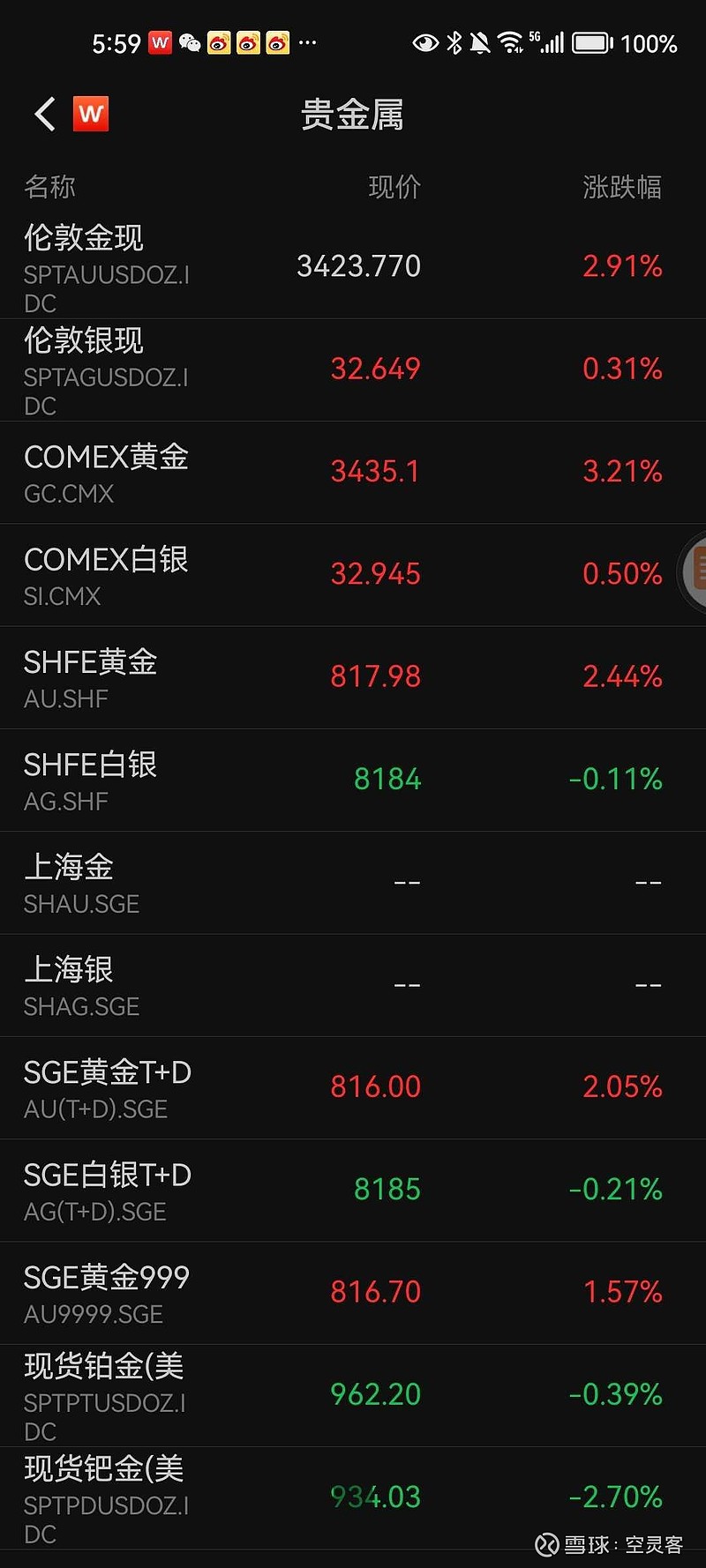Tap the 现价 column header
706x1568 pixels.
pyautogui.click(x=394, y=187)
